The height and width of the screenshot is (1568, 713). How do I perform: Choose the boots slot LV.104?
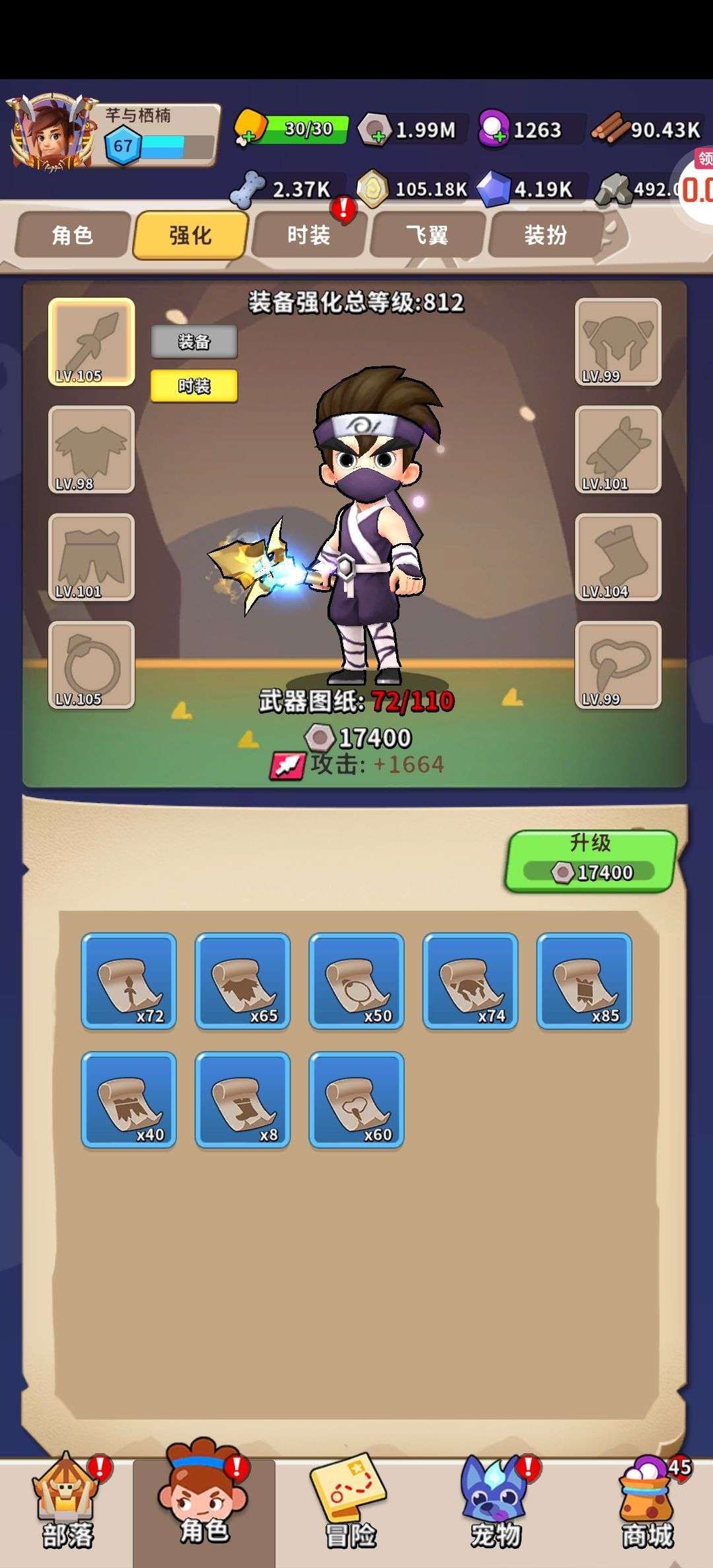(618, 557)
